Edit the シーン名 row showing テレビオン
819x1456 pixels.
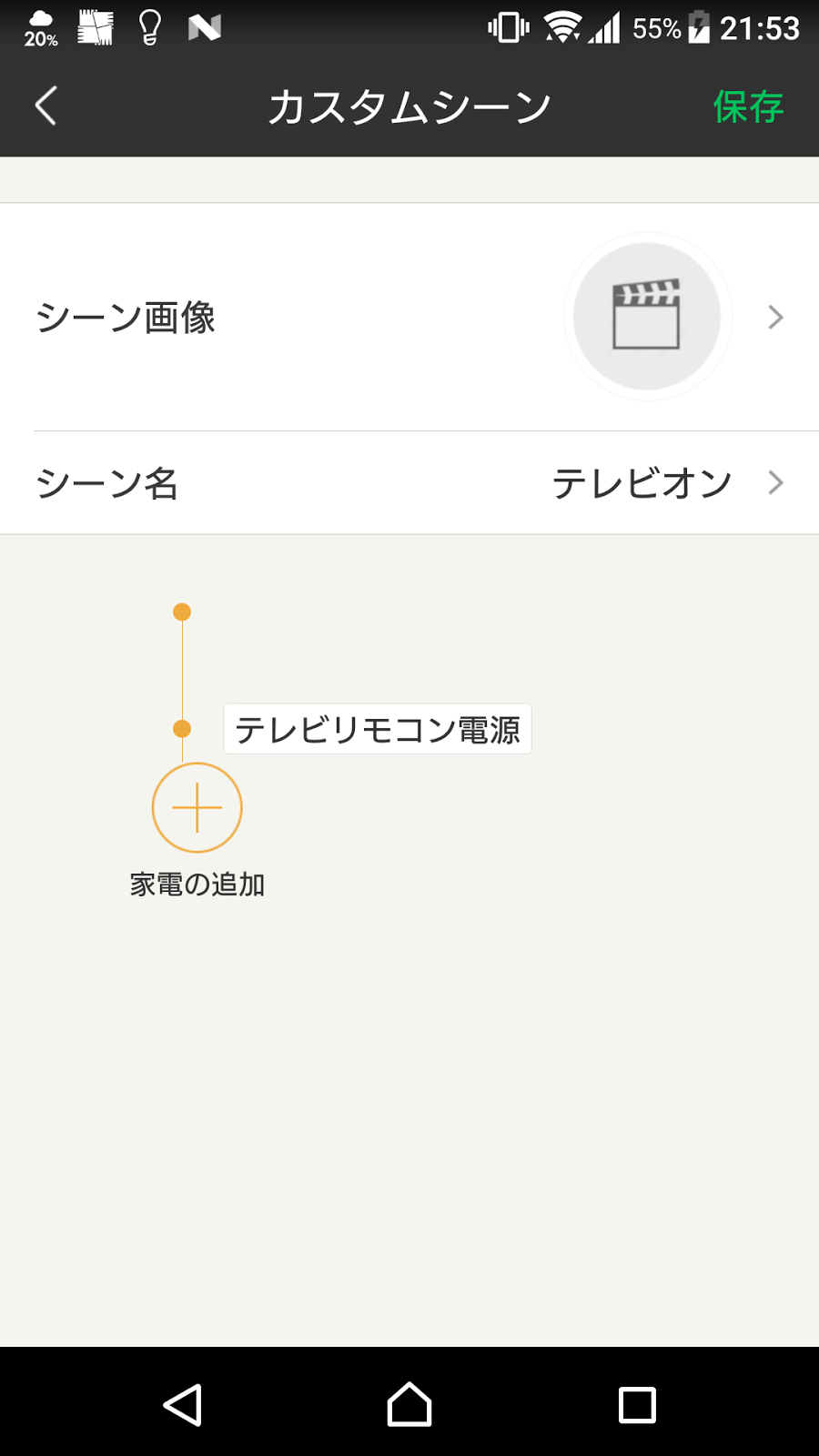point(409,482)
